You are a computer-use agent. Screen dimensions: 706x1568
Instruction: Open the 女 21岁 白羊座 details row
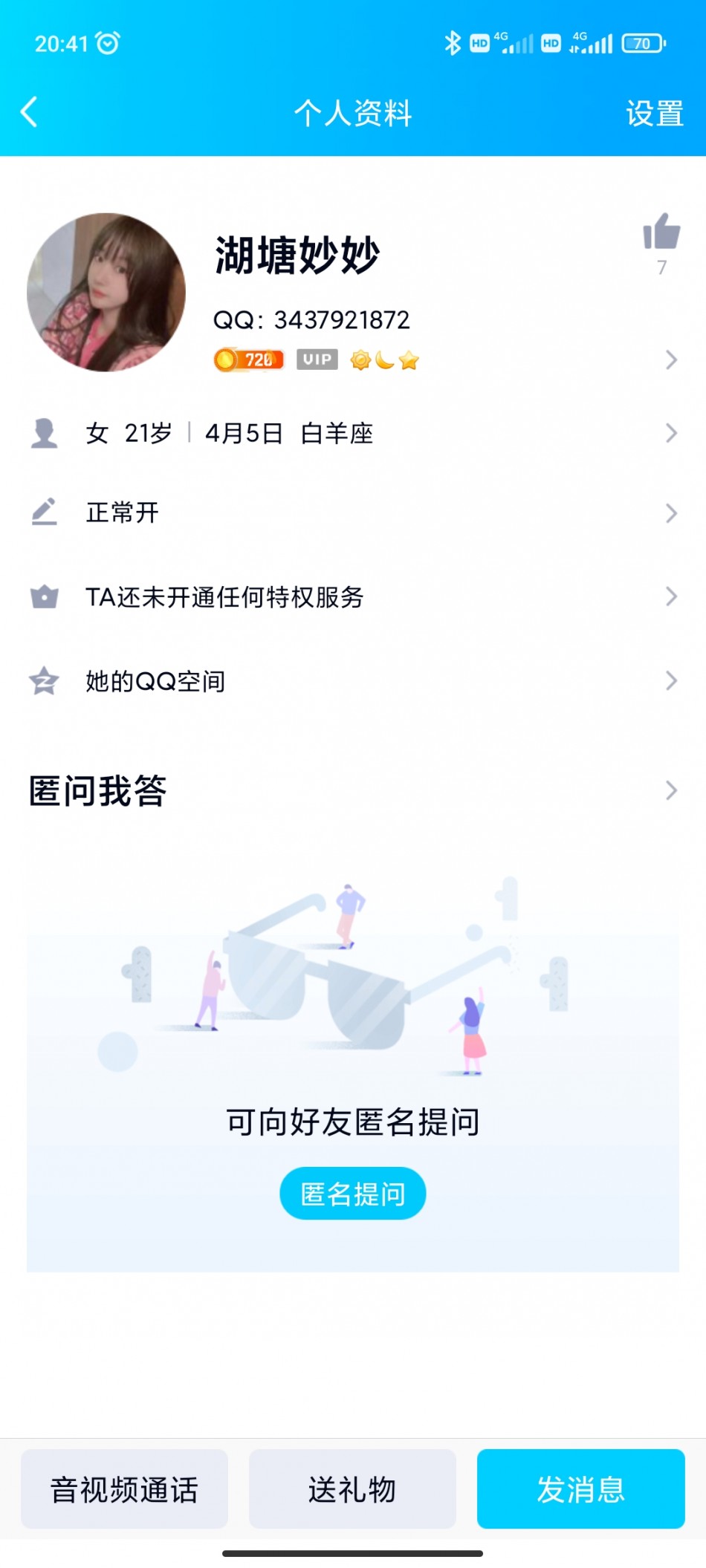(x=353, y=433)
